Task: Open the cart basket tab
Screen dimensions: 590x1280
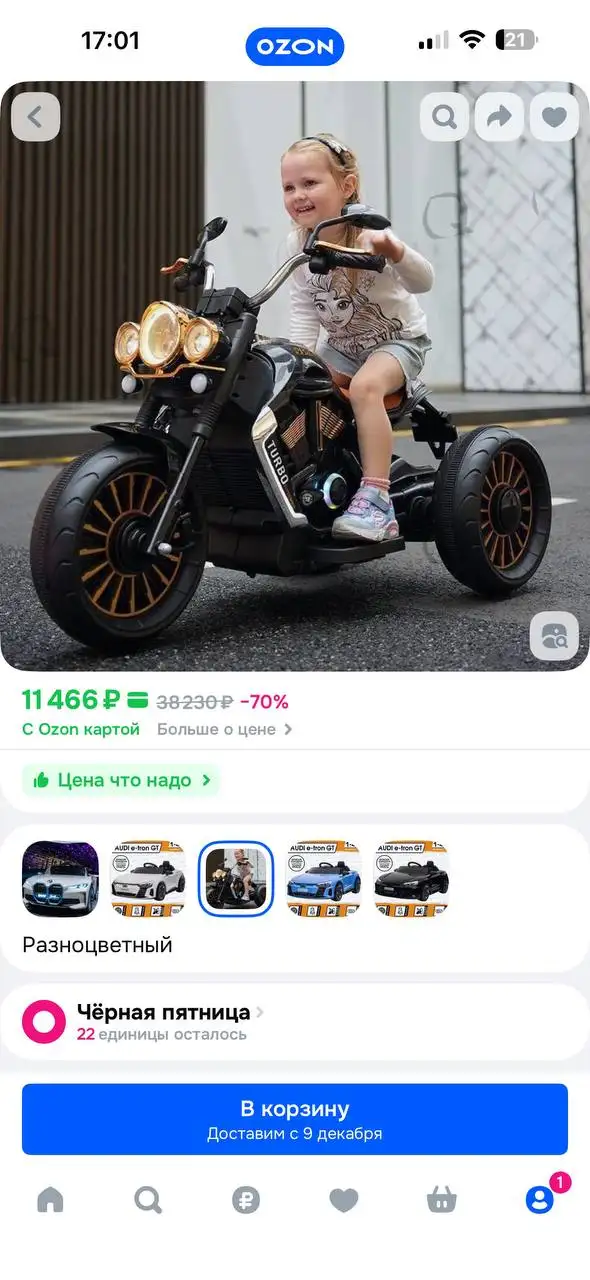Action: click(x=442, y=1200)
